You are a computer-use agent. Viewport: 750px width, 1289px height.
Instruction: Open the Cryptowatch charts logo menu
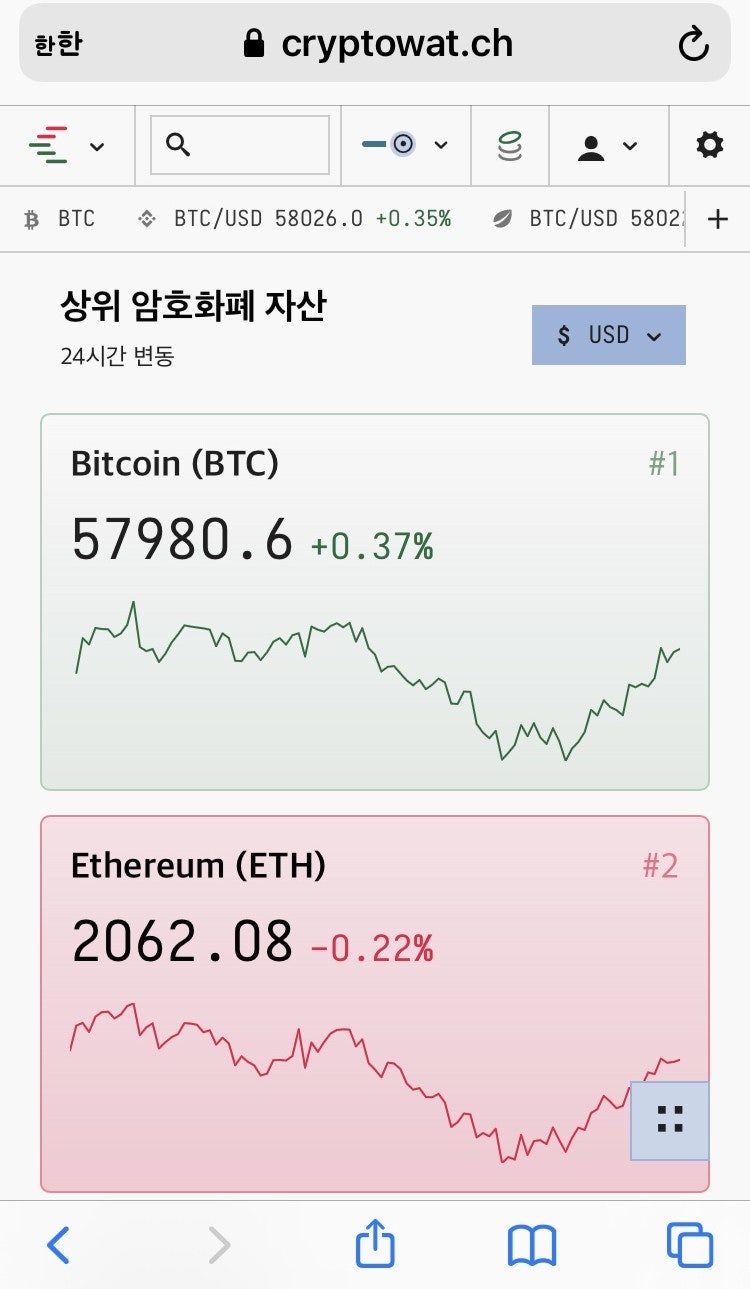pyautogui.click(x=50, y=144)
